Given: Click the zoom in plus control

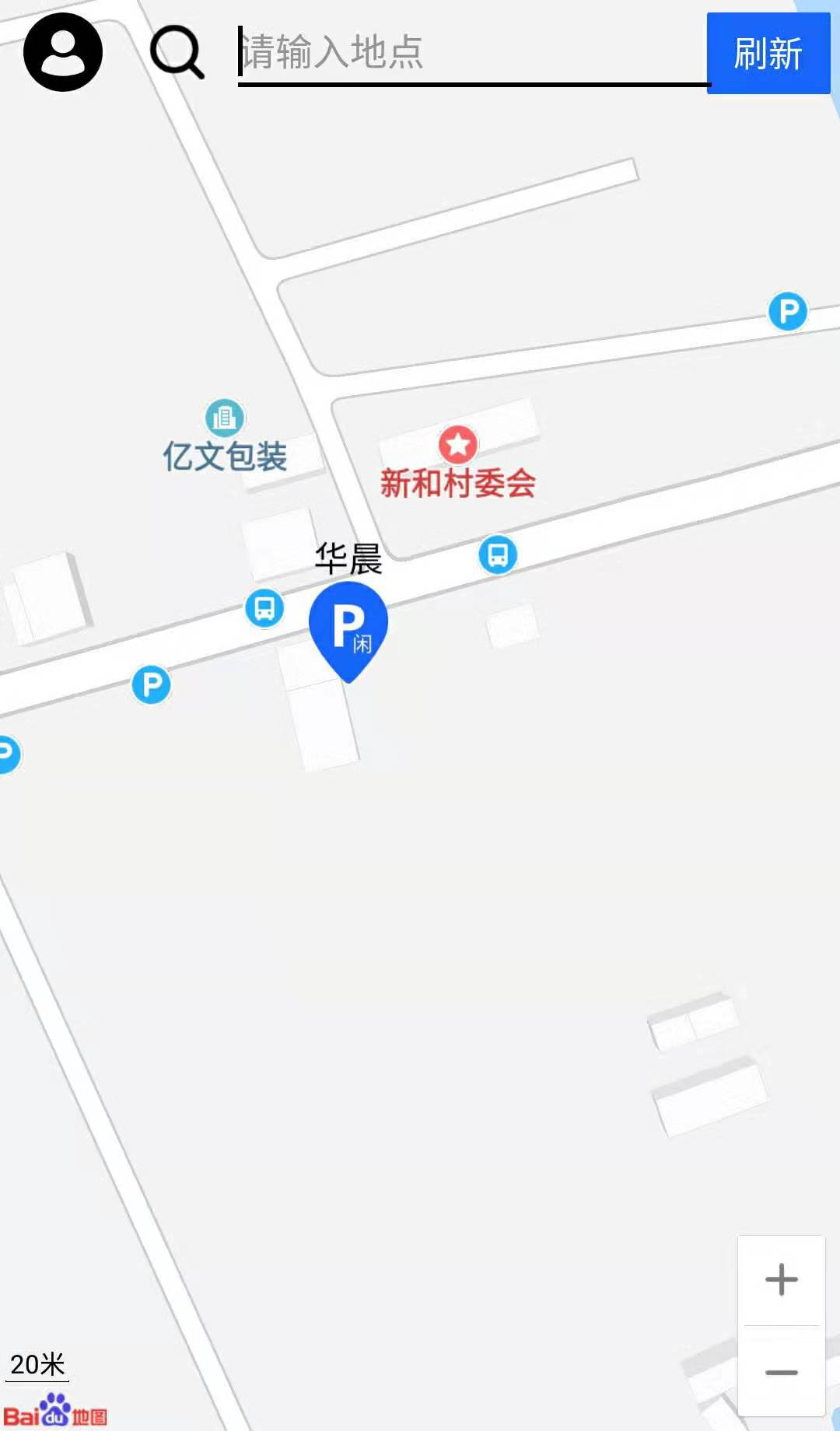Looking at the screenshot, I should pyautogui.click(x=781, y=1279).
